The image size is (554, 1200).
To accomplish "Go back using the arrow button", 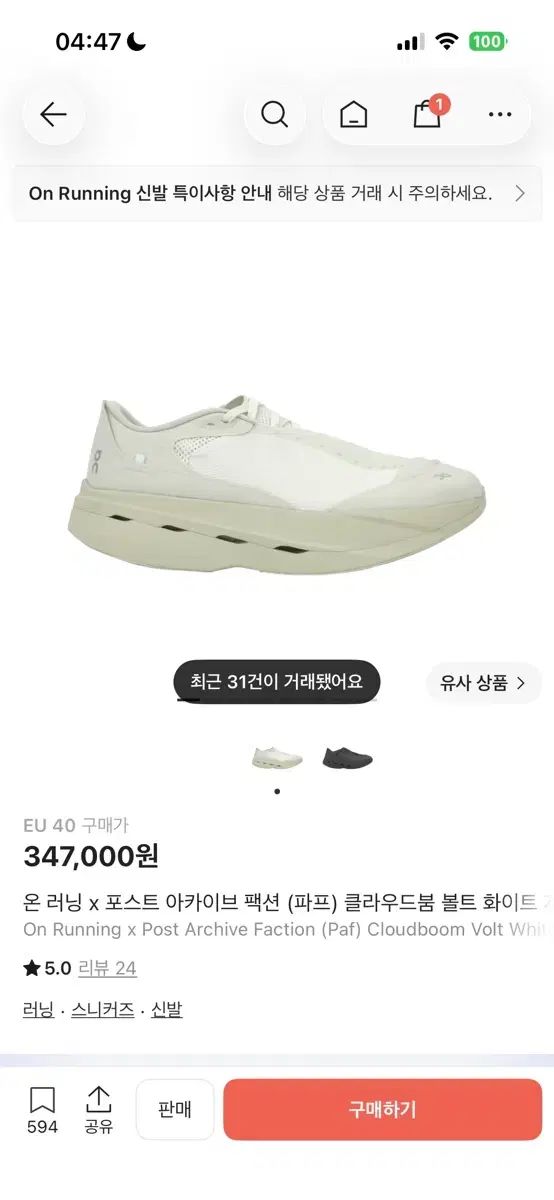I will (53, 115).
